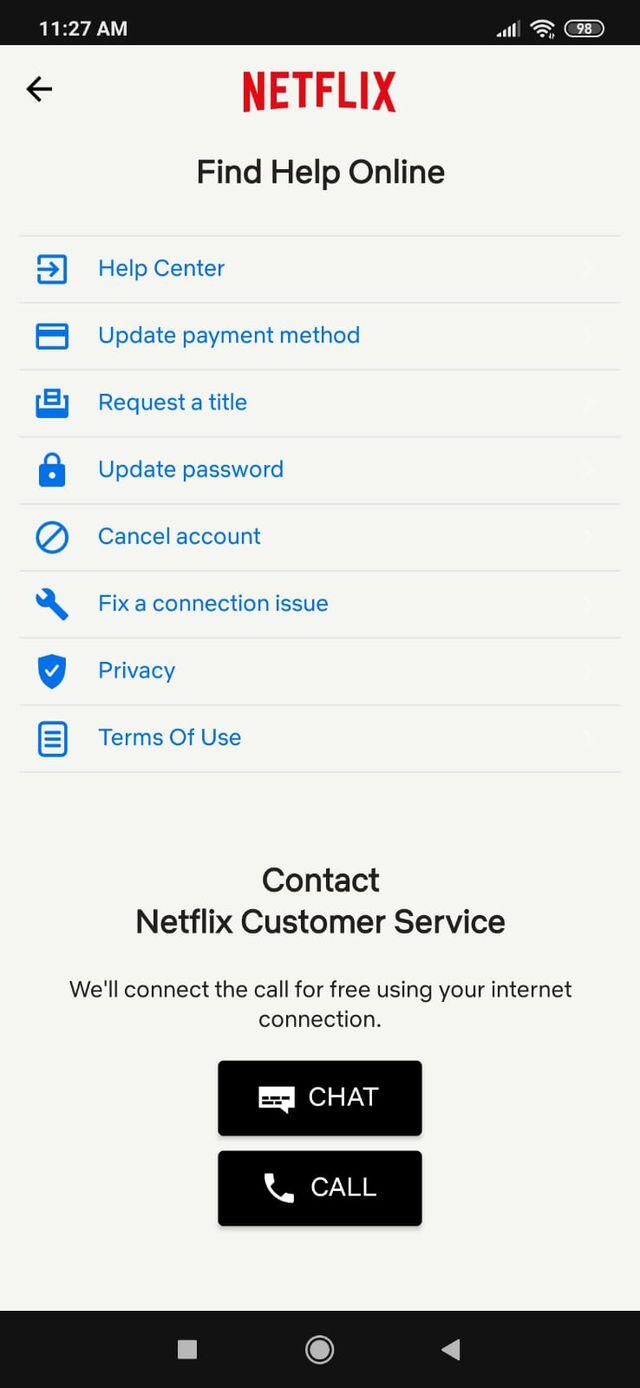Go back using the top-left arrow
This screenshot has width=640, height=1388.
(39, 89)
